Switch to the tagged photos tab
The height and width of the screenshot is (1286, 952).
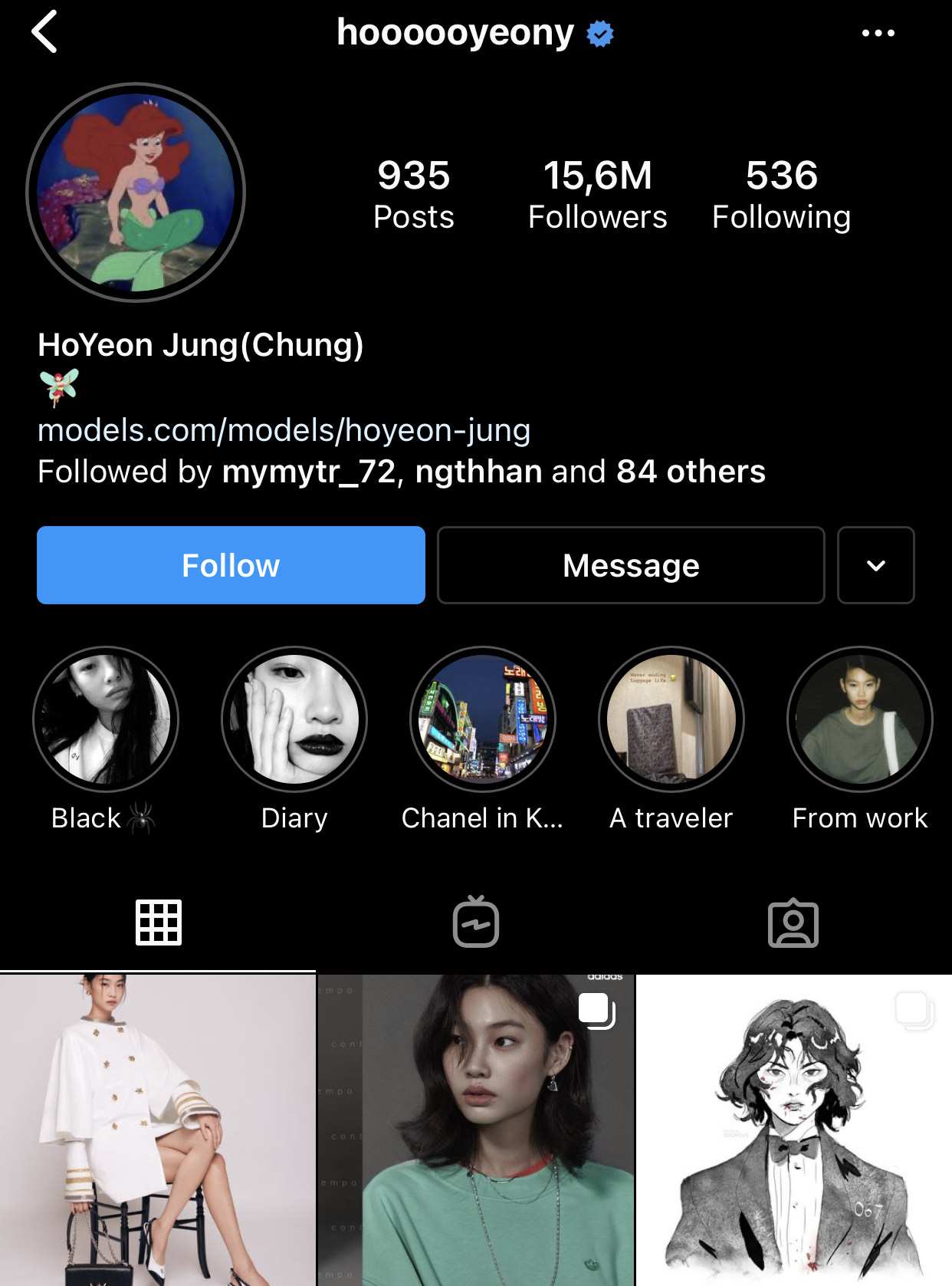click(x=793, y=923)
